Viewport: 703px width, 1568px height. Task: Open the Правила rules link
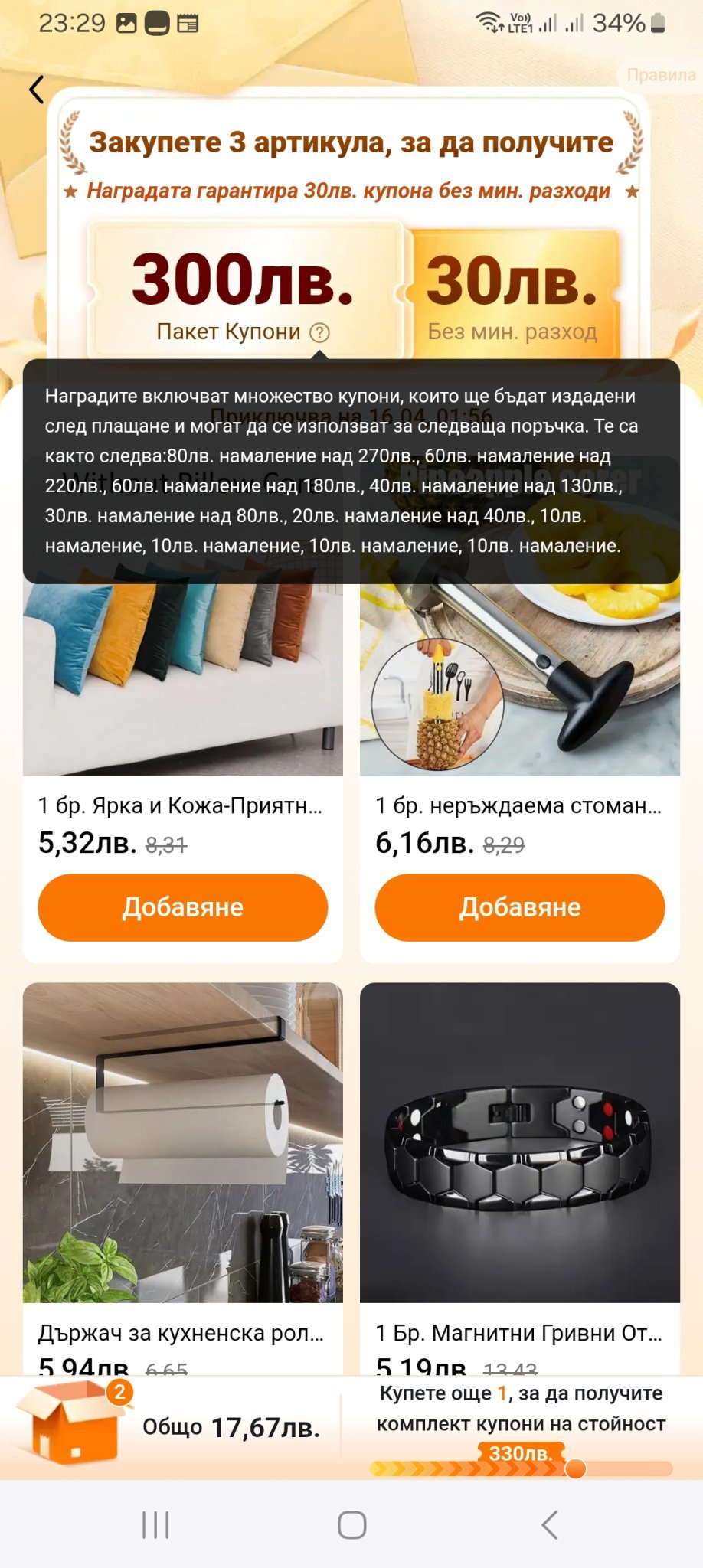click(x=660, y=75)
